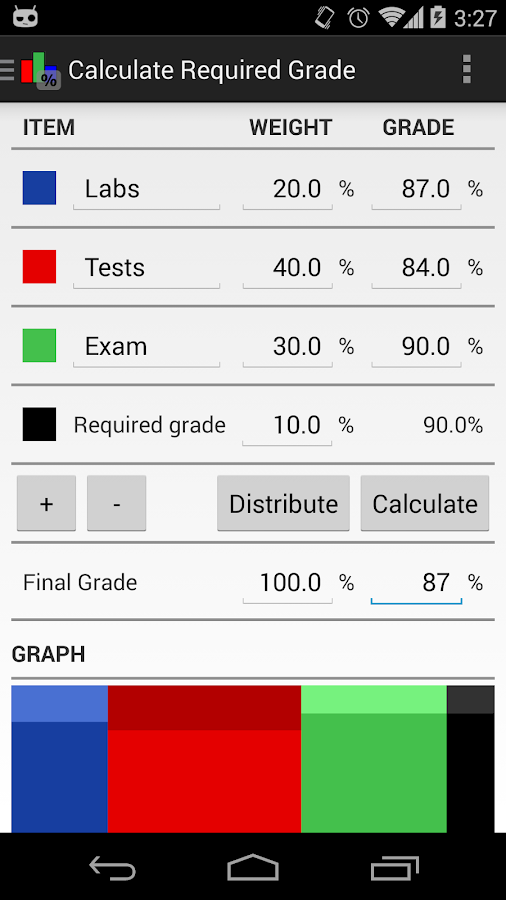The height and width of the screenshot is (900, 506).
Task: Tap the Calculate button
Action: pyautogui.click(x=425, y=503)
